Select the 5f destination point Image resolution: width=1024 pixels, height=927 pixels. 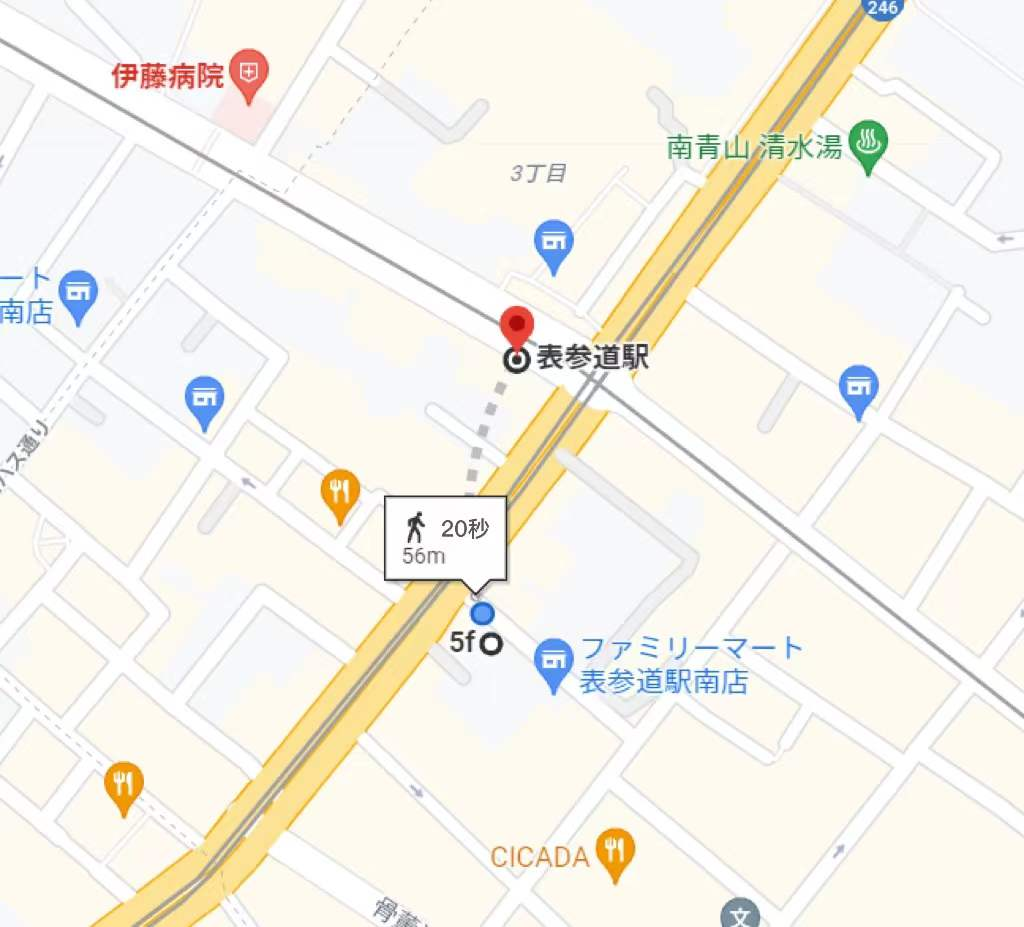point(490,644)
